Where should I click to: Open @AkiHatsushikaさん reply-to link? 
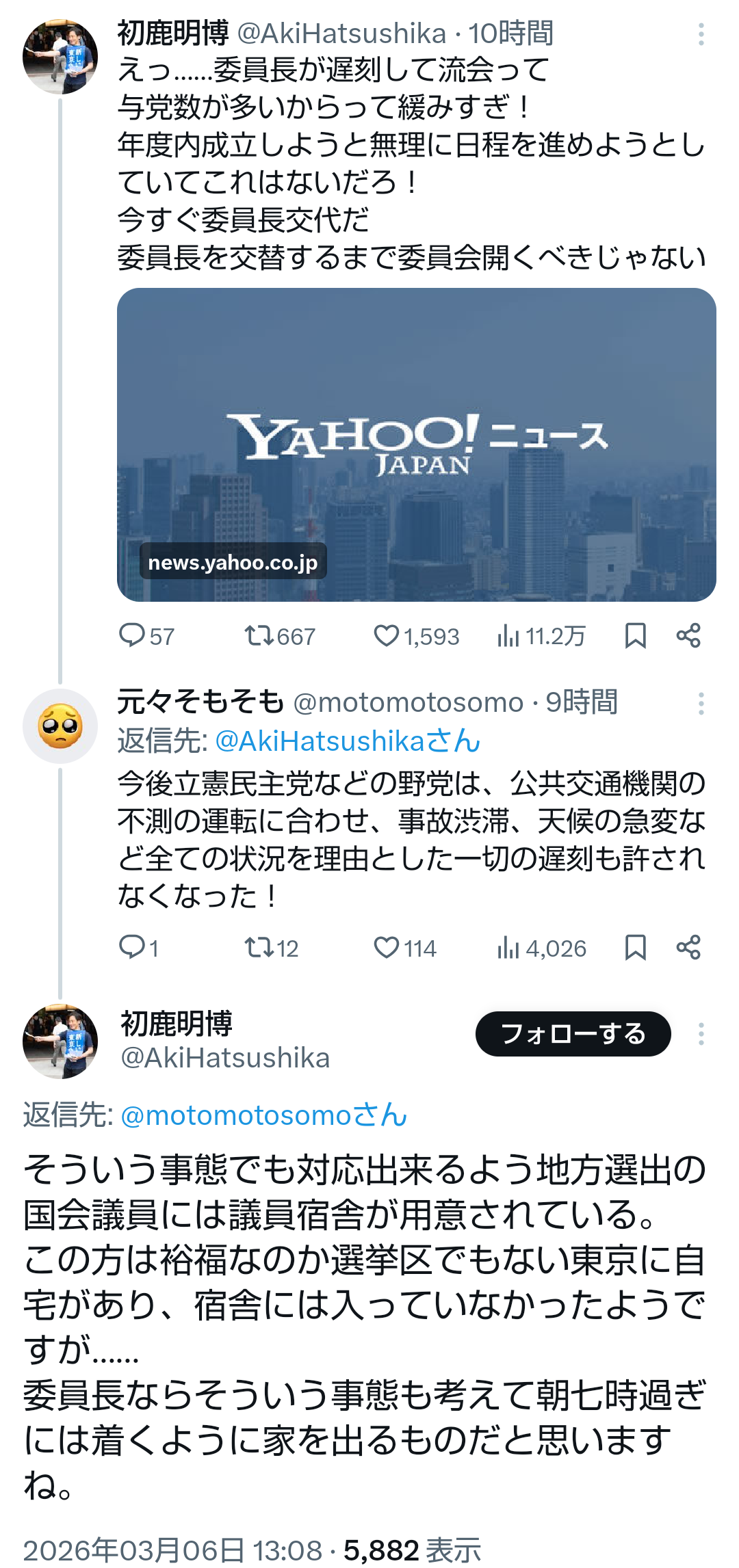click(348, 741)
